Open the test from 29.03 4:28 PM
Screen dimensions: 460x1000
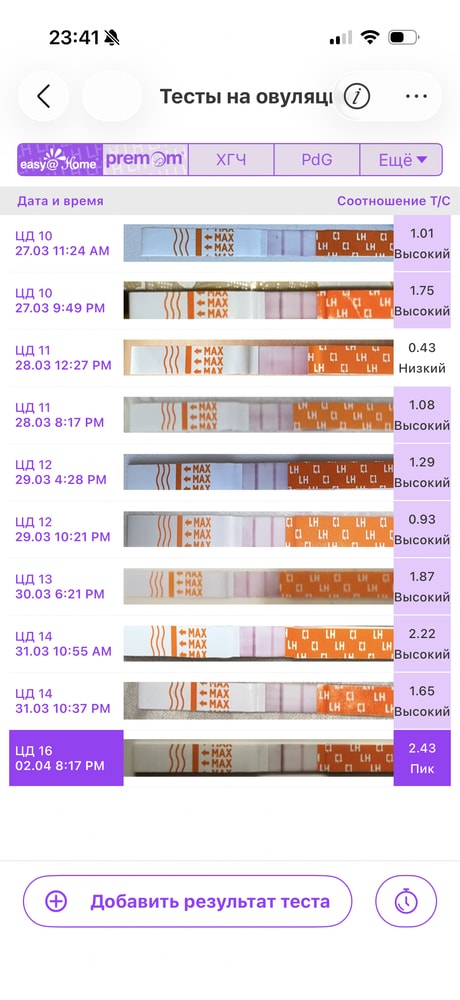[230, 472]
